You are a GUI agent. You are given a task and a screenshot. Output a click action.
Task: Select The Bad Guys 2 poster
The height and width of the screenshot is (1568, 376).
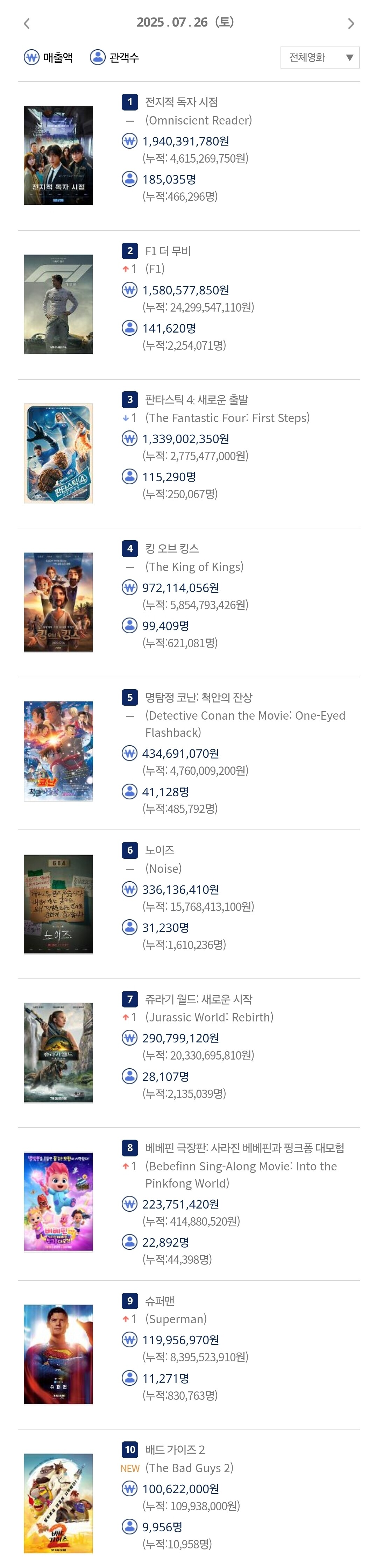coord(58,1503)
